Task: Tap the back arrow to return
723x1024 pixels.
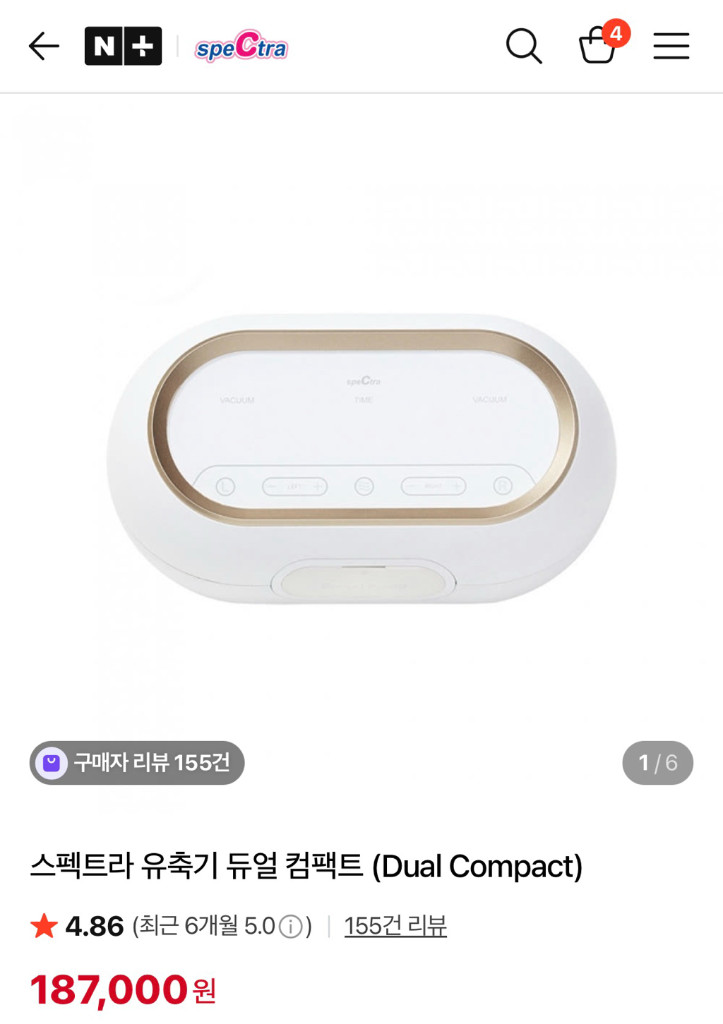Action: [42, 45]
